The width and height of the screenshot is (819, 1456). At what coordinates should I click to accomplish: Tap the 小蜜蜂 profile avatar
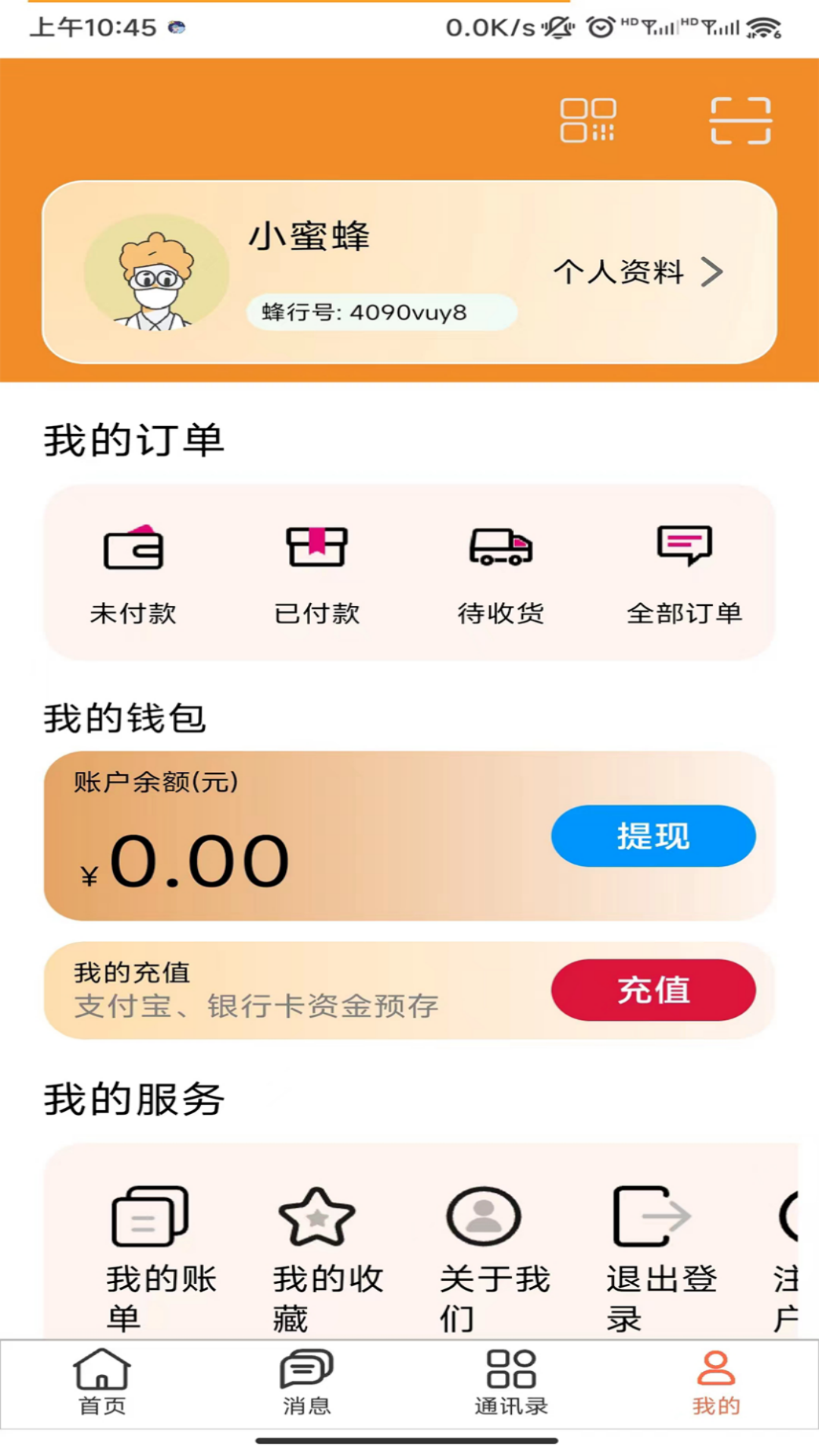[154, 273]
